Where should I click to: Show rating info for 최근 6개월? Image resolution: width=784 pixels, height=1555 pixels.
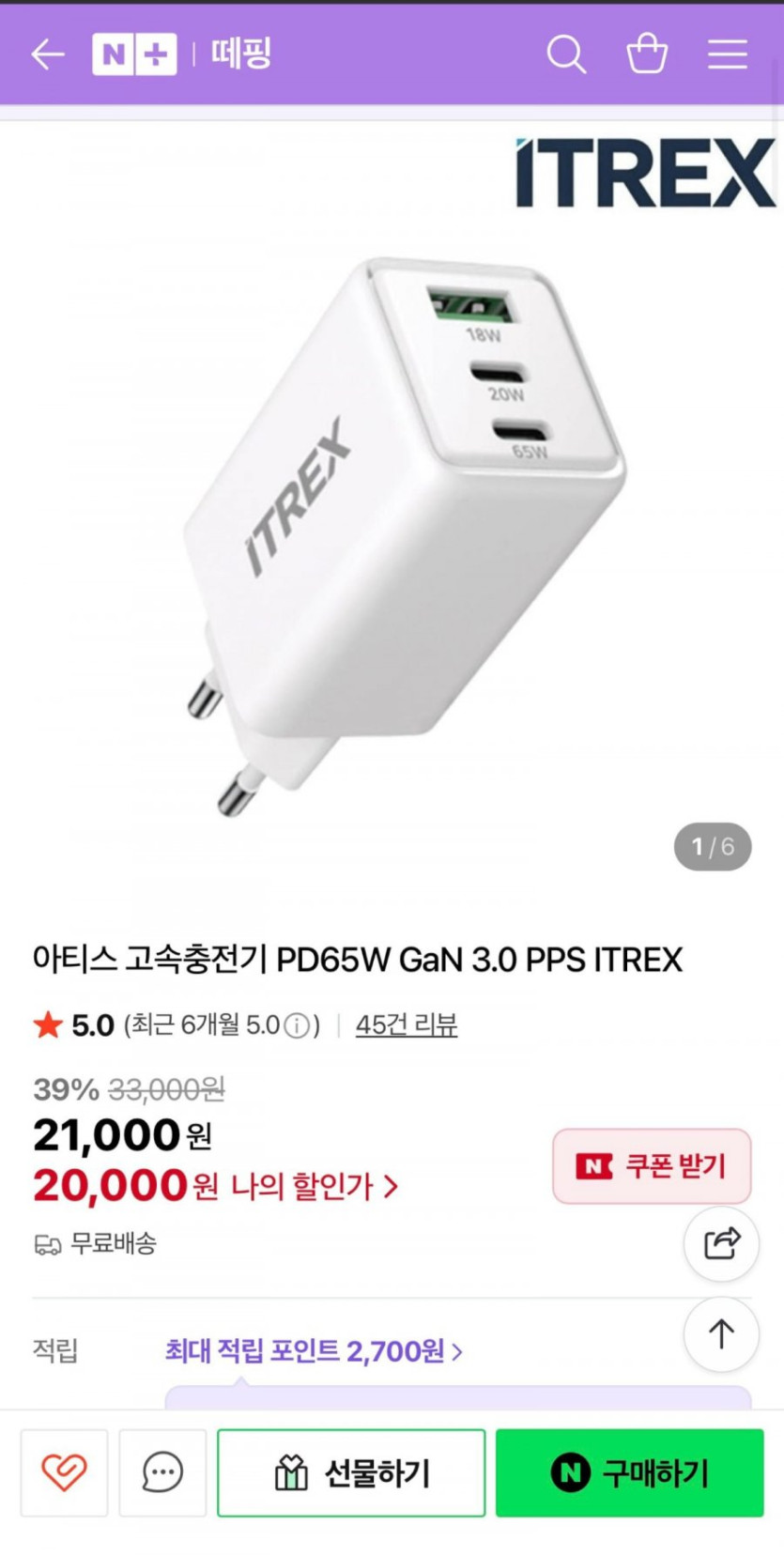(x=297, y=1025)
